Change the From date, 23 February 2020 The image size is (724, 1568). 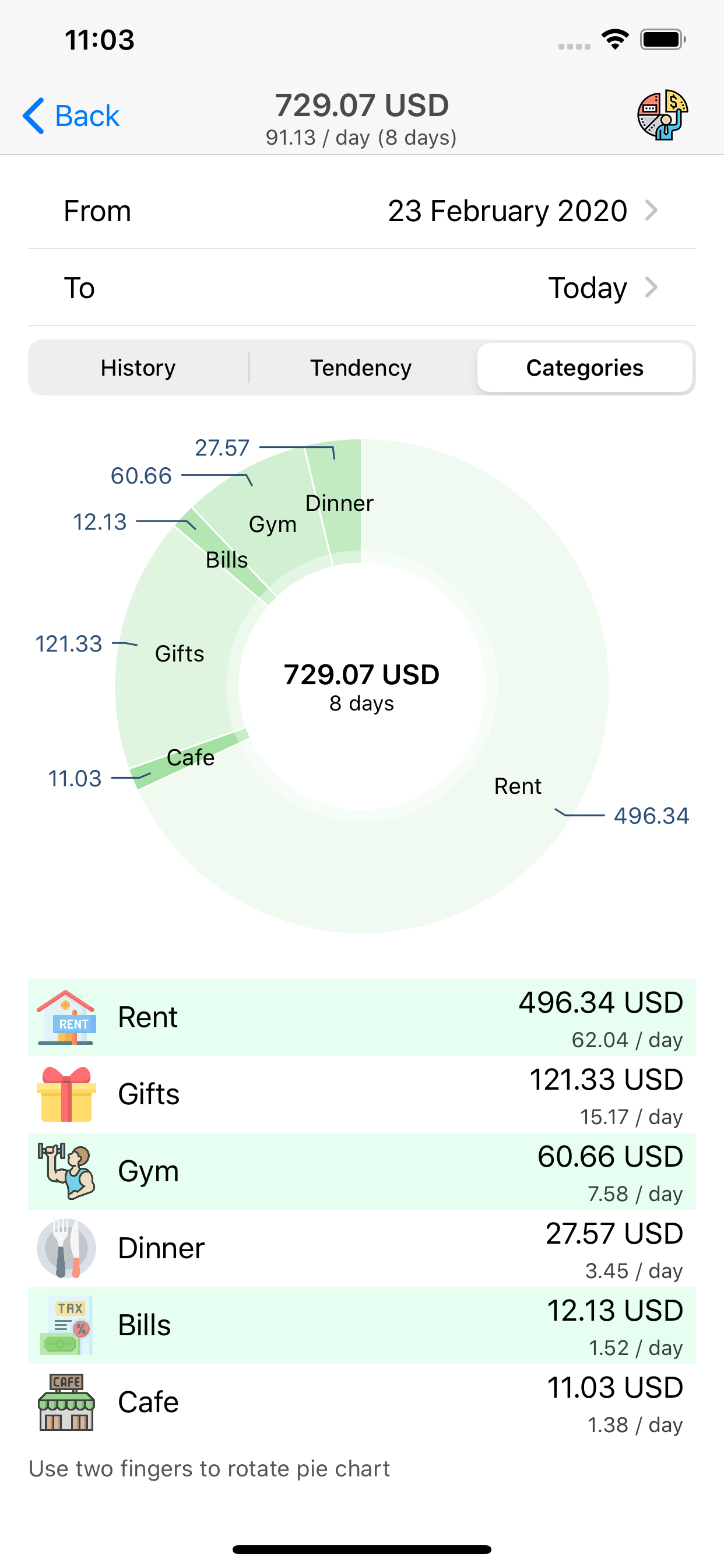tap(362, 211)
